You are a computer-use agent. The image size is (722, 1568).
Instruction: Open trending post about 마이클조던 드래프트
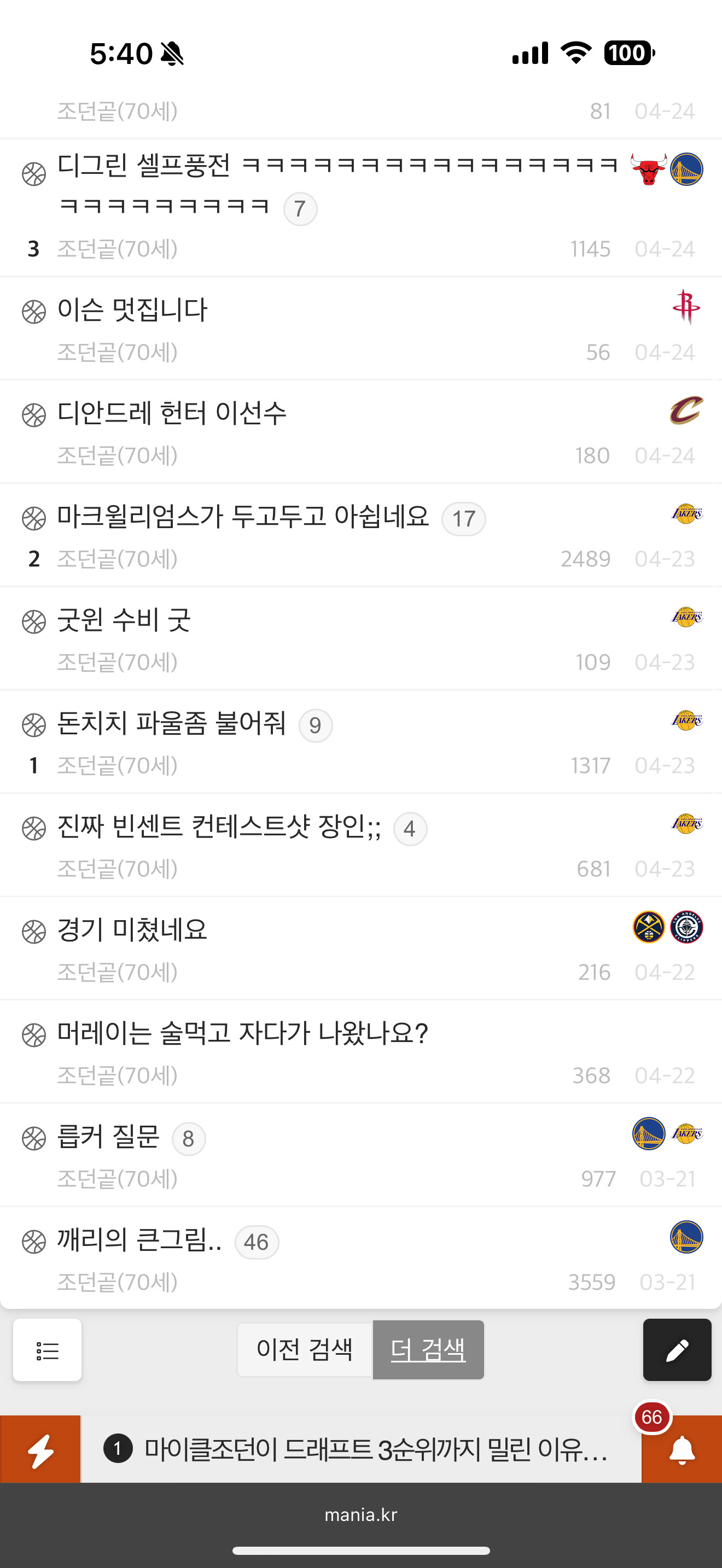(x=360, y=1449)
